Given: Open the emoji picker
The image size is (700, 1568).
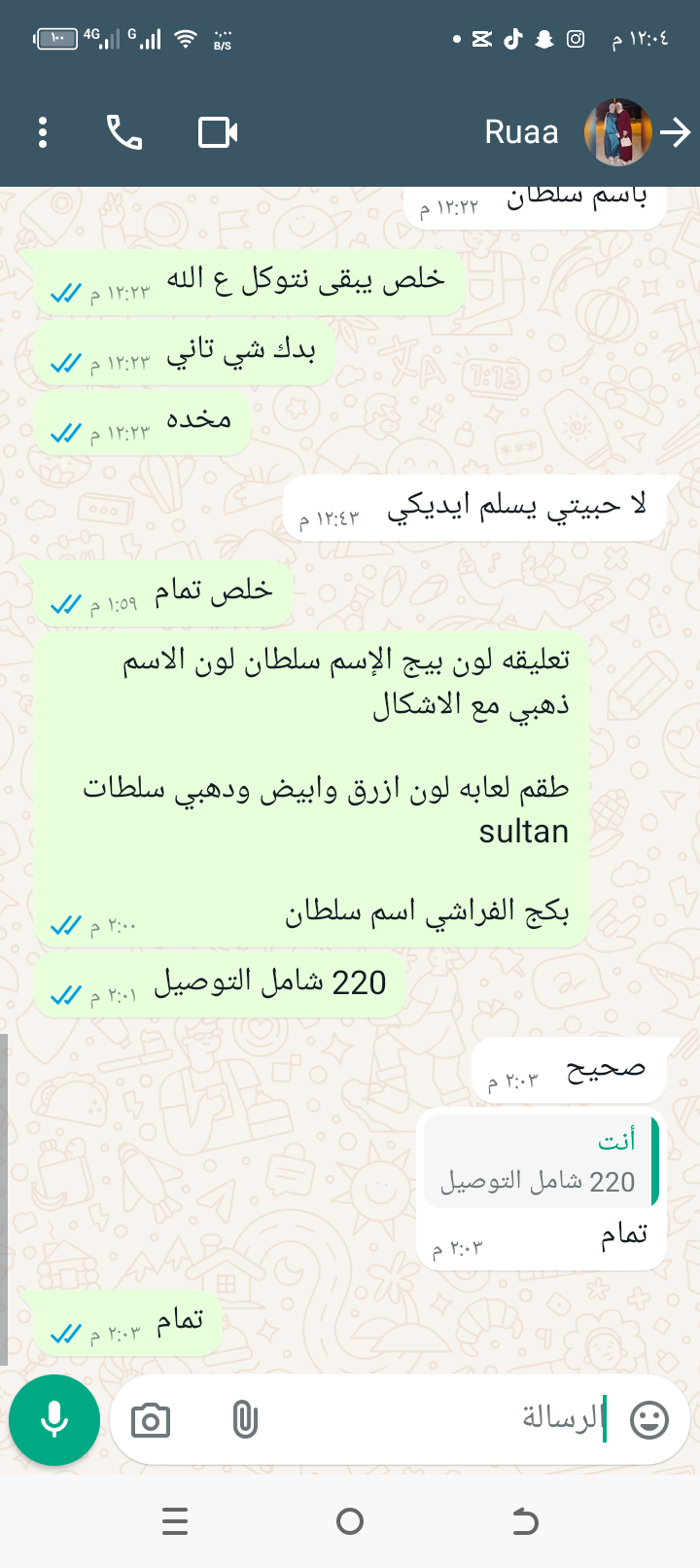Looking at the screenshot, I should [x=649, y=1420].
